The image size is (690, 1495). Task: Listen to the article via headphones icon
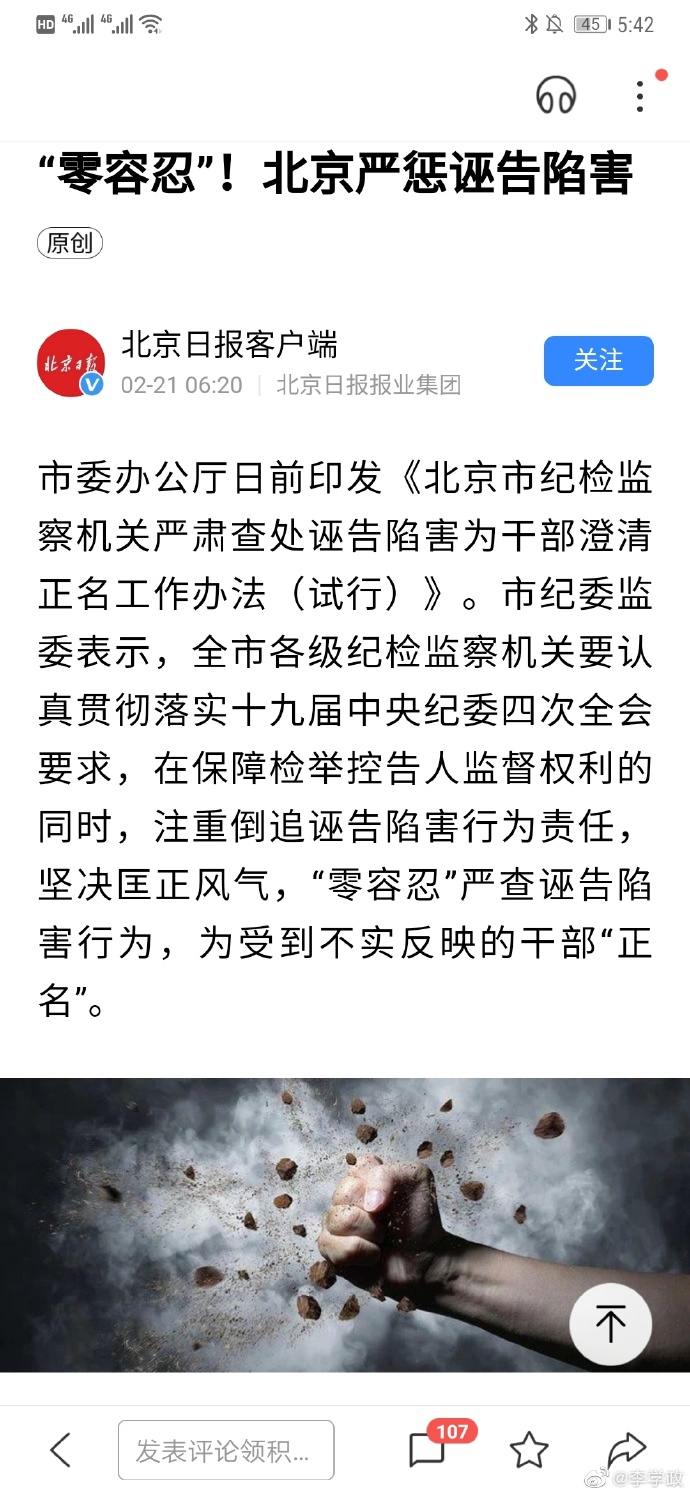[x=556, y=96]
